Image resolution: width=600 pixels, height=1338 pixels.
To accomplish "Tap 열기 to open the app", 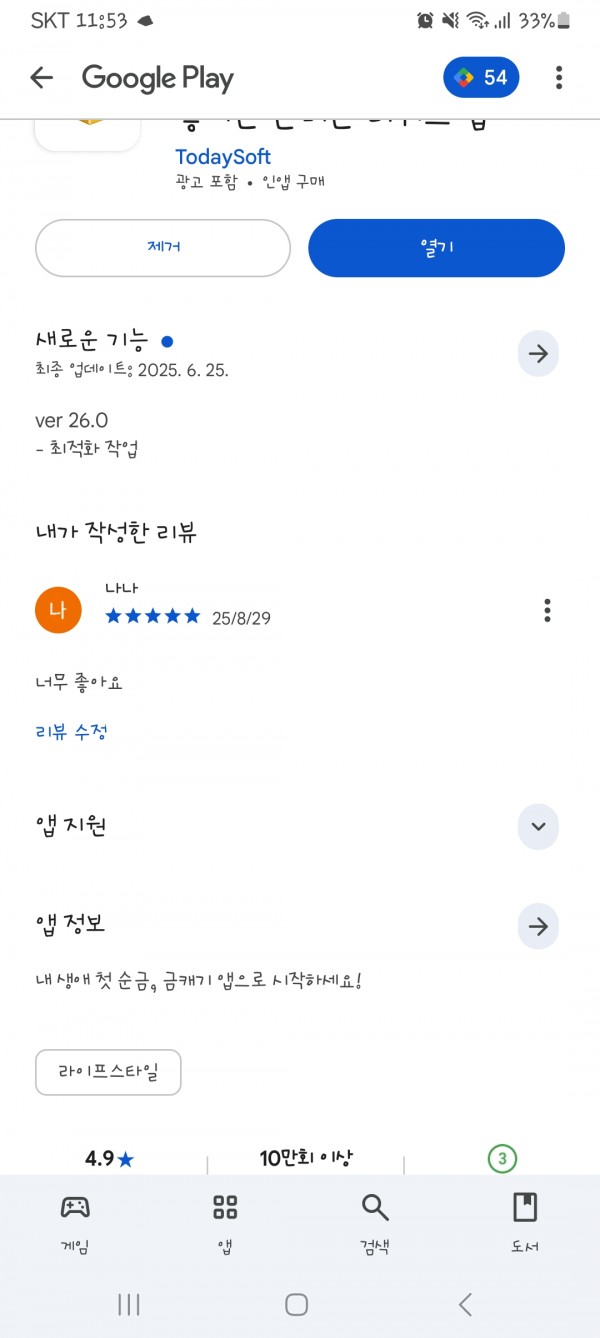I will [x=436, y=248].
